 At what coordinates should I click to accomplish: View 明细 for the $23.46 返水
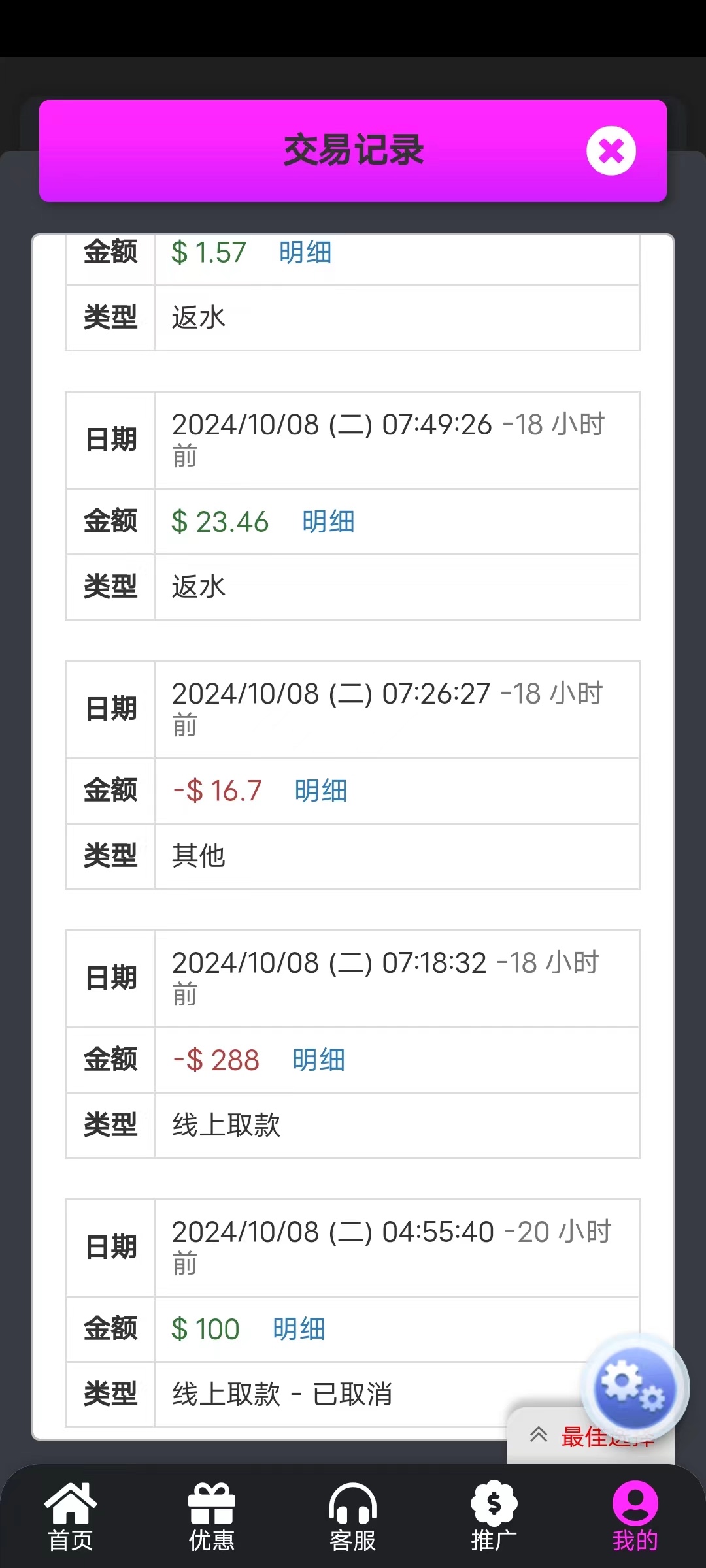coord(328,522)
